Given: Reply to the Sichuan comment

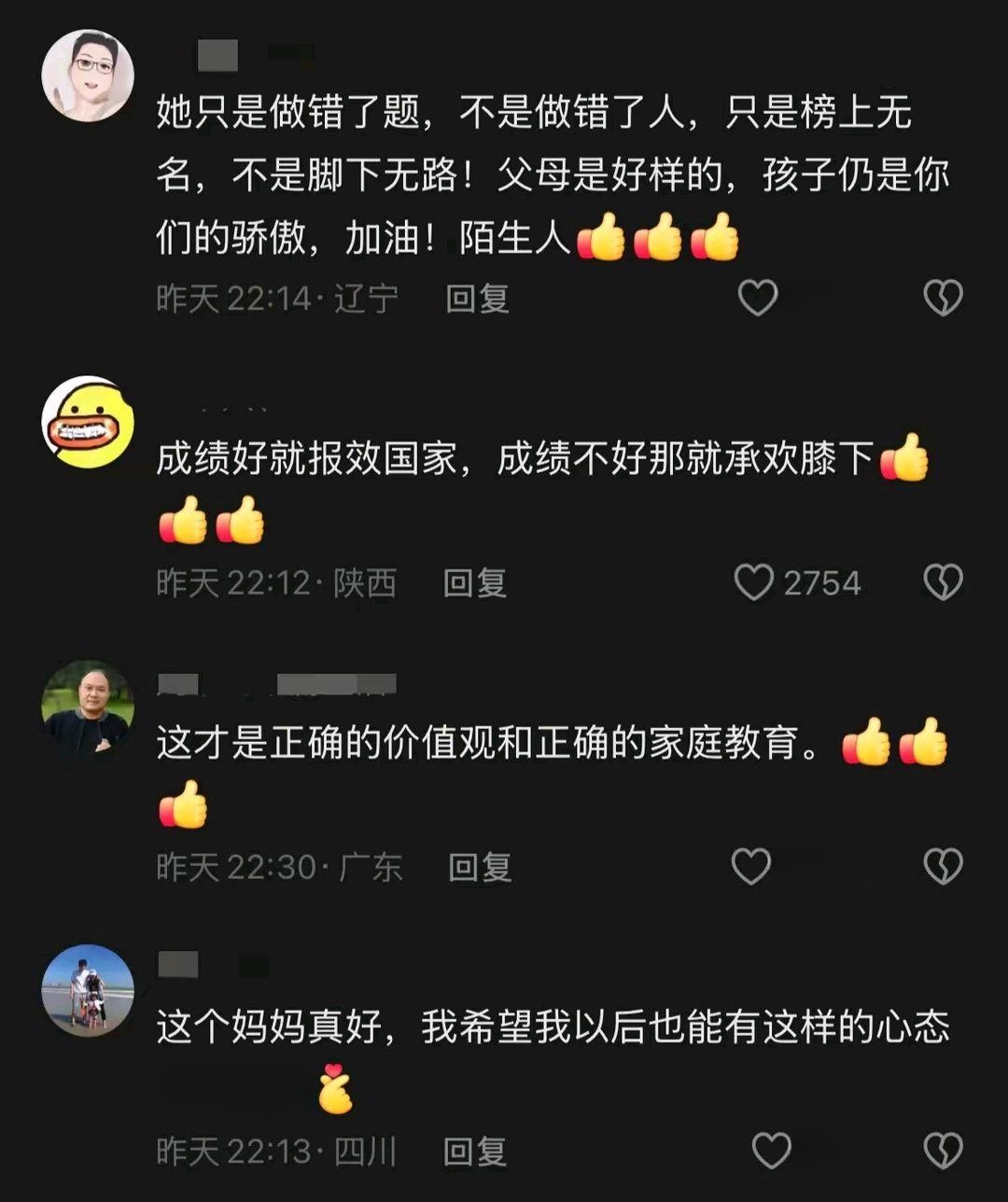Looking at the screenshot, I should point(474,1152).
